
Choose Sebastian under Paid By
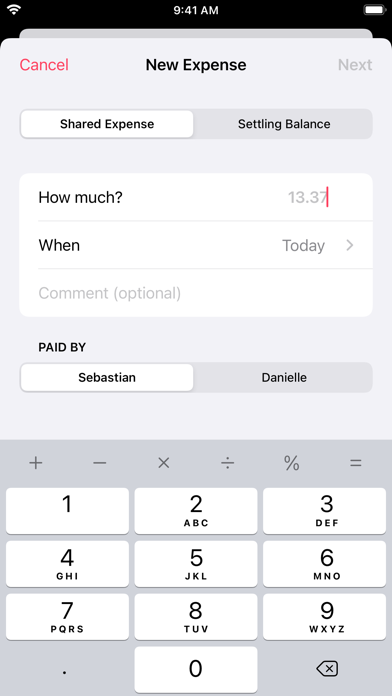pyautogui.click(x=107, y=378)
